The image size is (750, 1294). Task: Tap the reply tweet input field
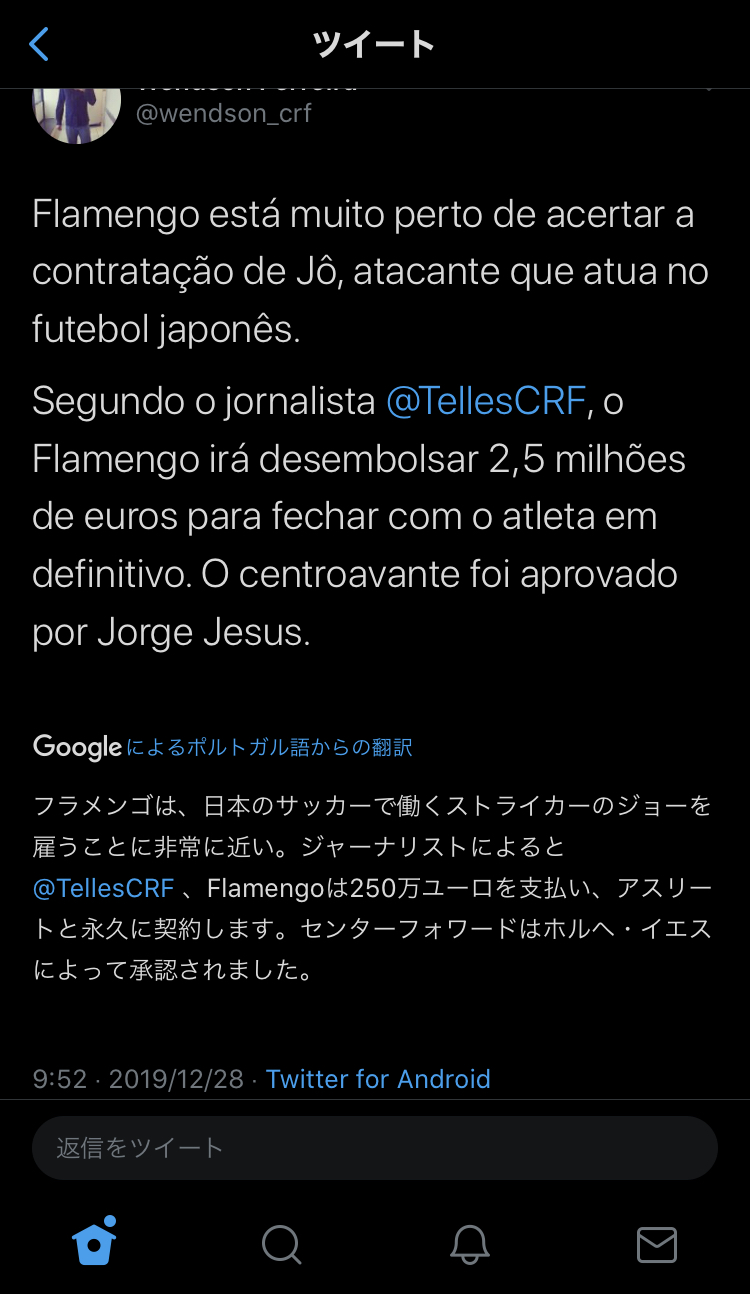tap(375, 1147)
